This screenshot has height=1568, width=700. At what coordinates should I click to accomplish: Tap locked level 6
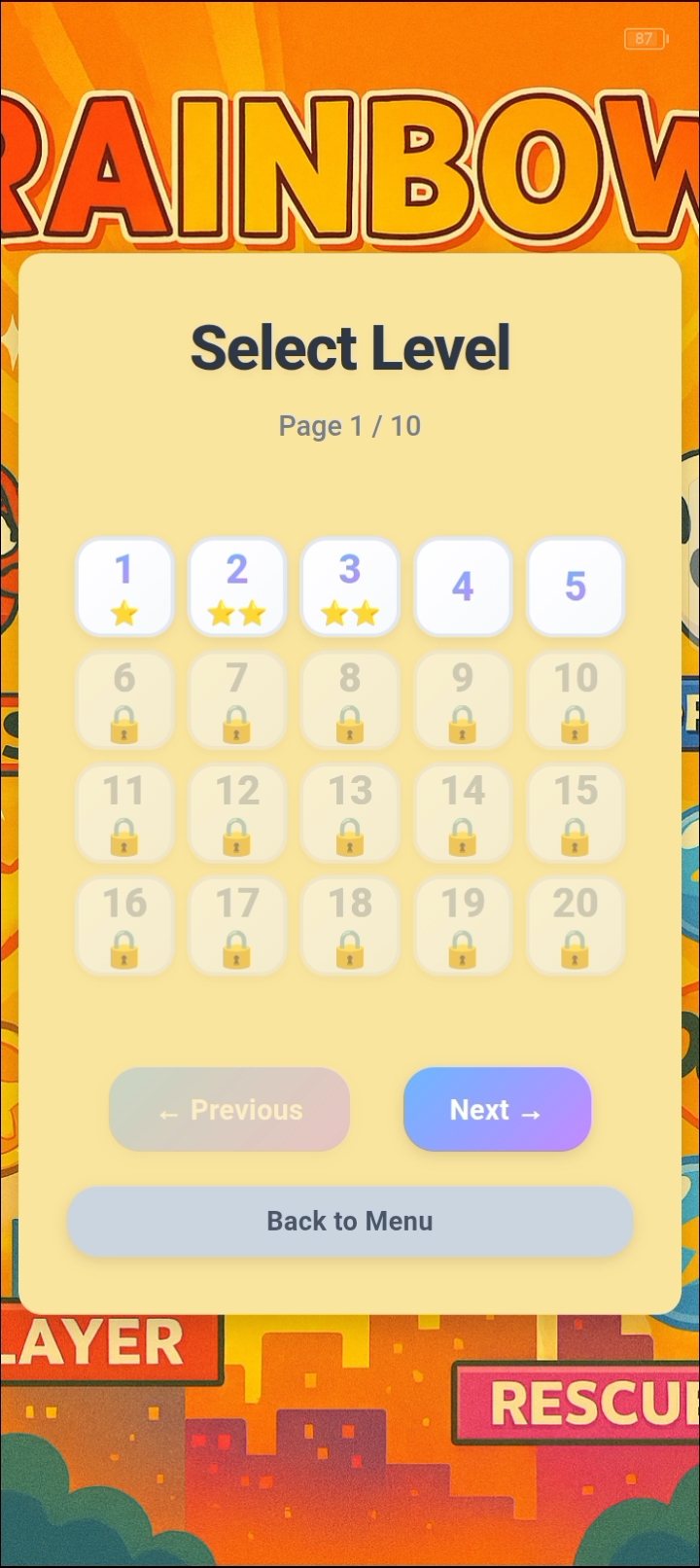[x=124, y=700]
